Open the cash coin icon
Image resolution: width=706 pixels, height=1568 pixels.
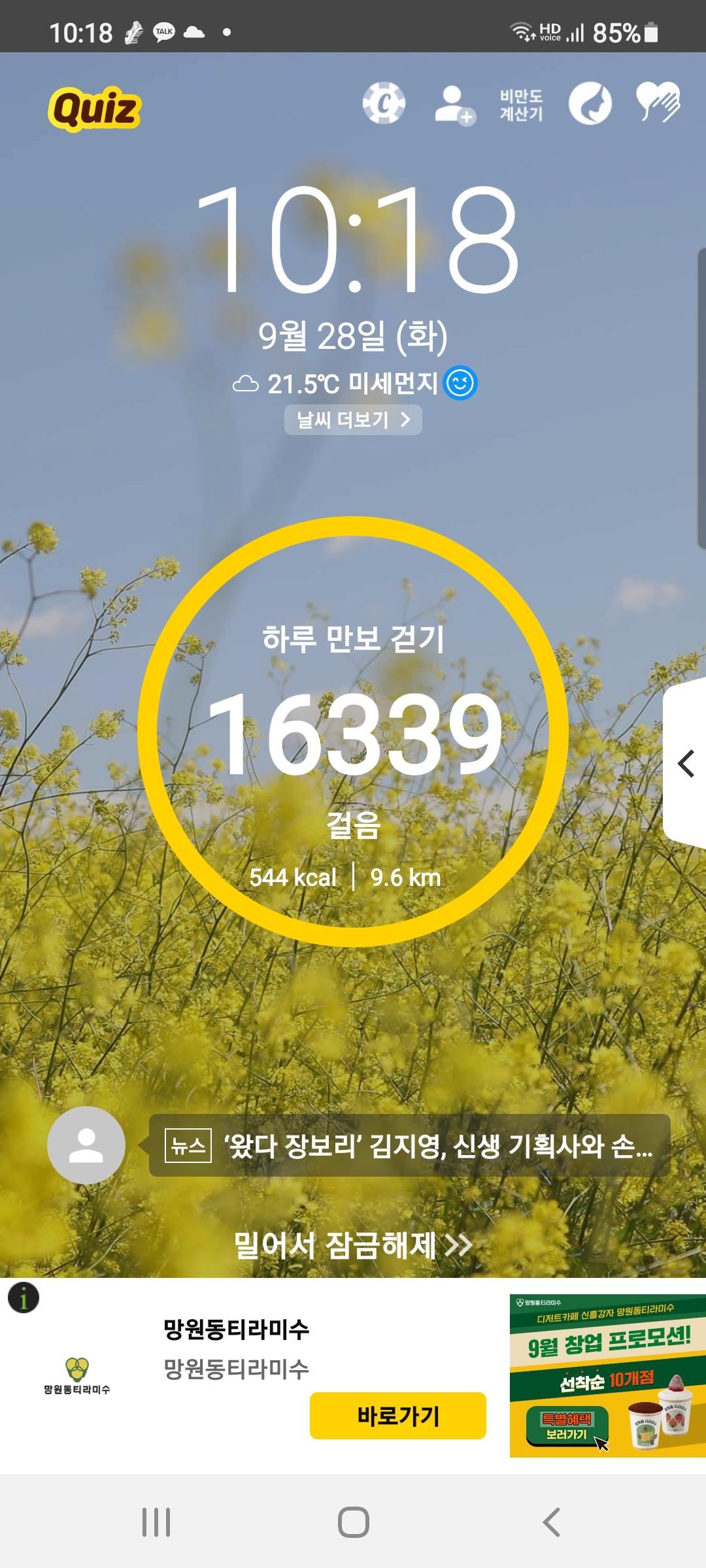point(384,103)
